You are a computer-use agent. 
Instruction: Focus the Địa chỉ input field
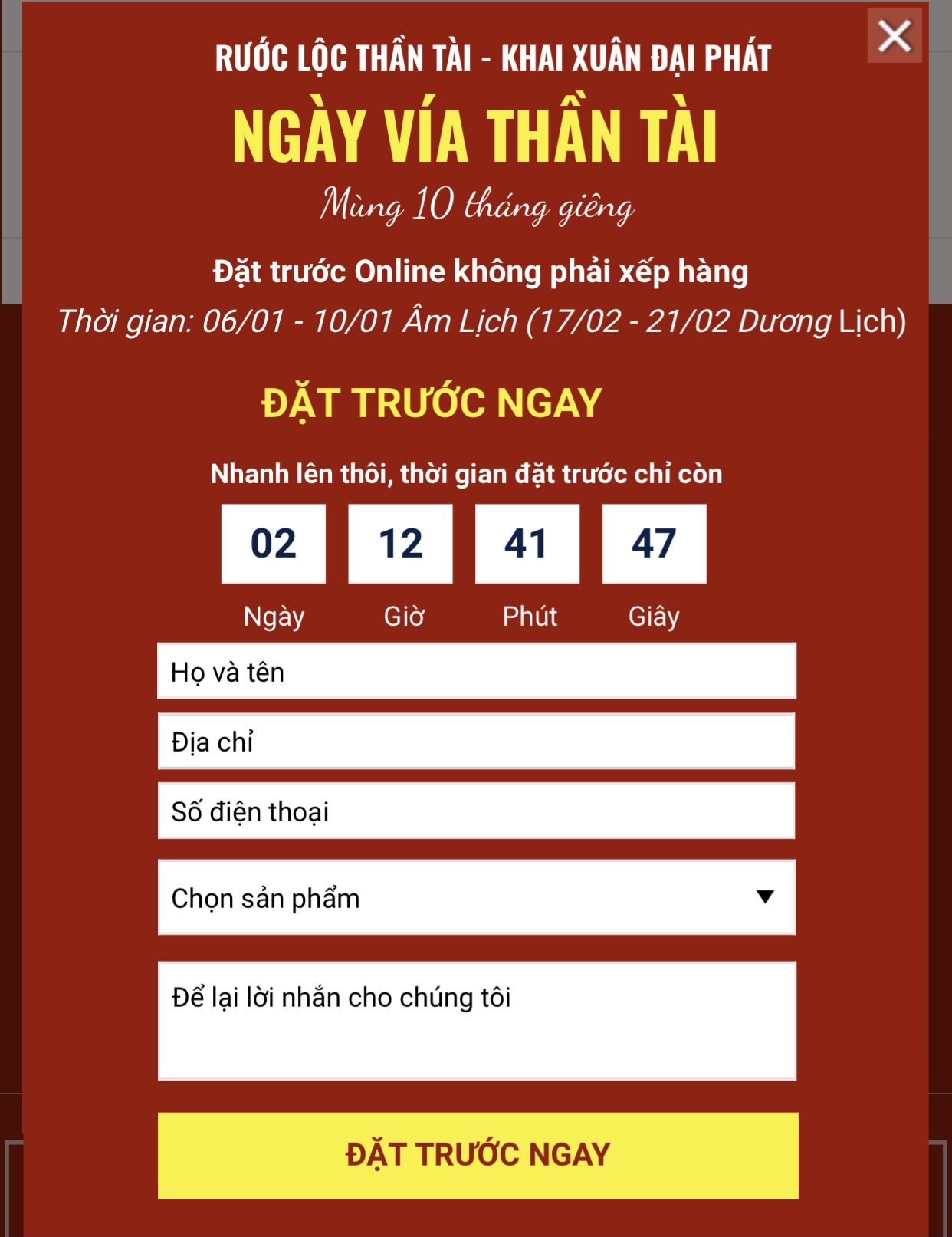(476, 742)
